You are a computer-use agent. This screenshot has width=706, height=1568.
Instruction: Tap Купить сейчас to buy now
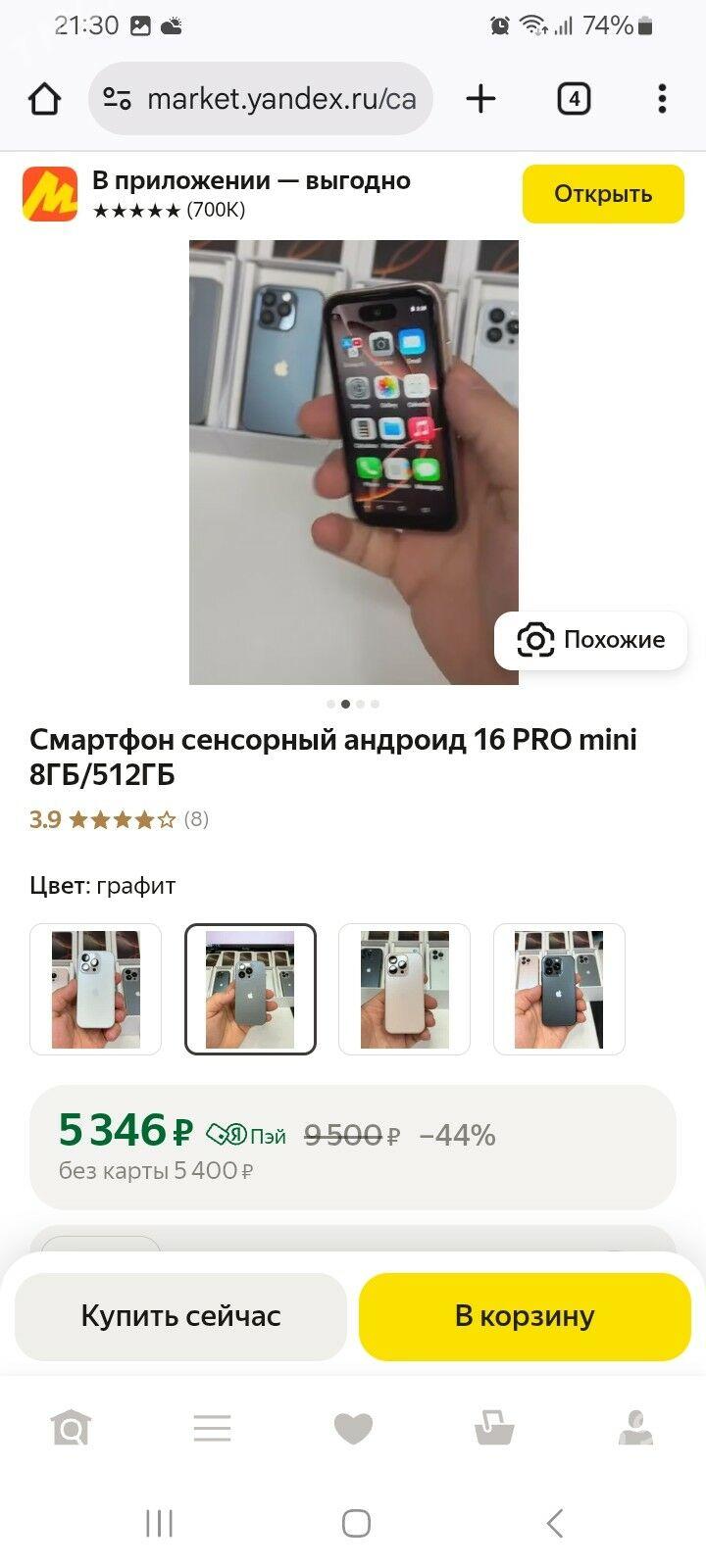(180, 1316)
